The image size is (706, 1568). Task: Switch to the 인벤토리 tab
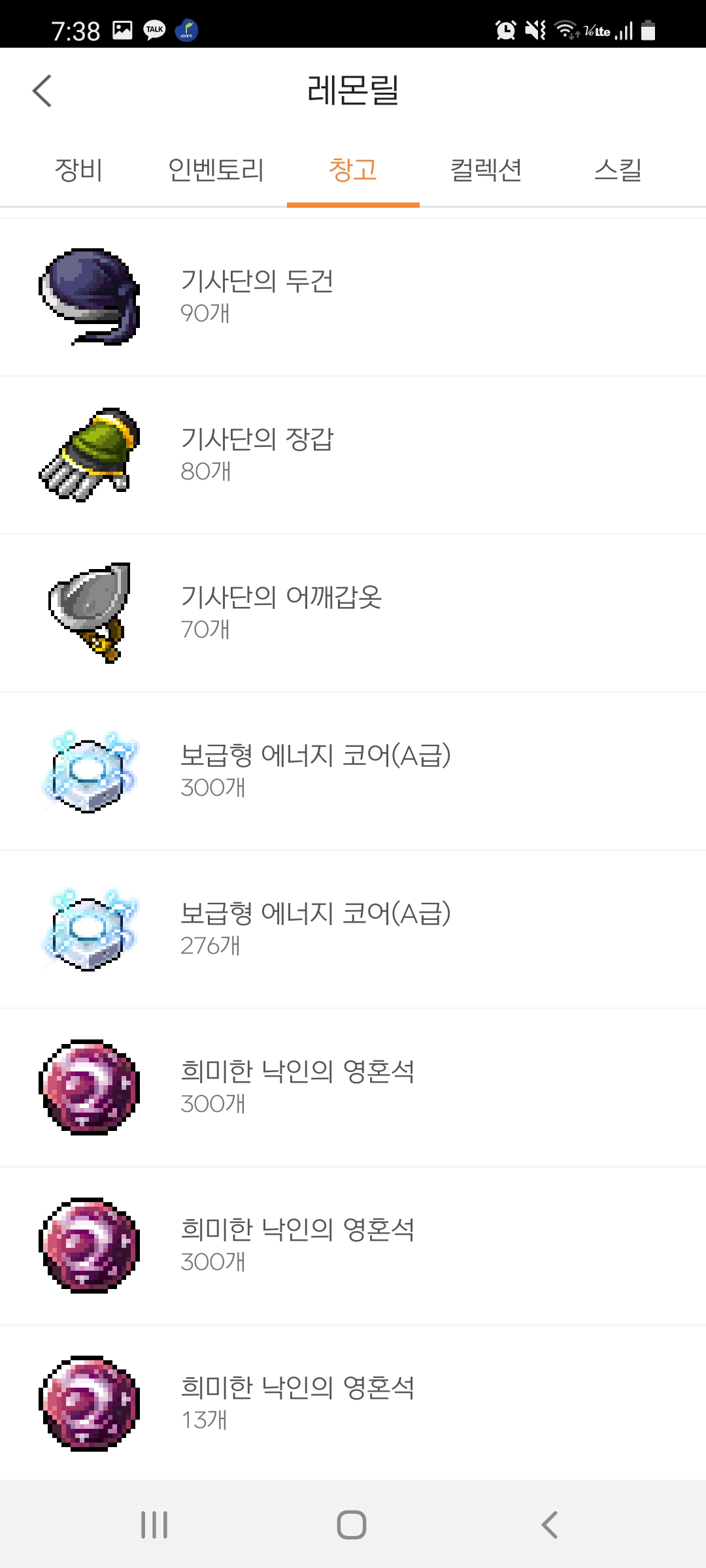point(216,171)
